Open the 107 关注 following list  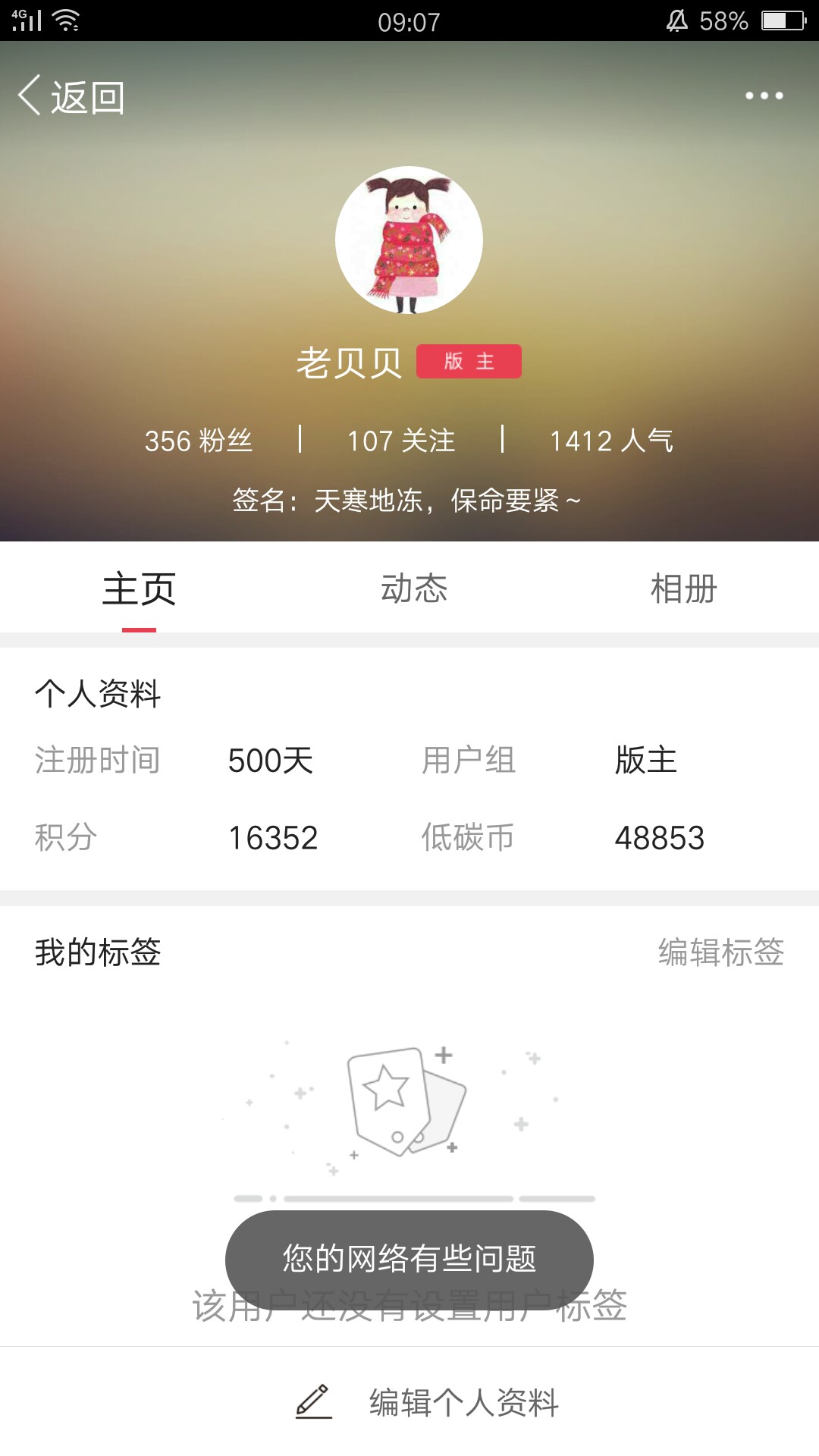pyautogui.click(x=401, y=441)
